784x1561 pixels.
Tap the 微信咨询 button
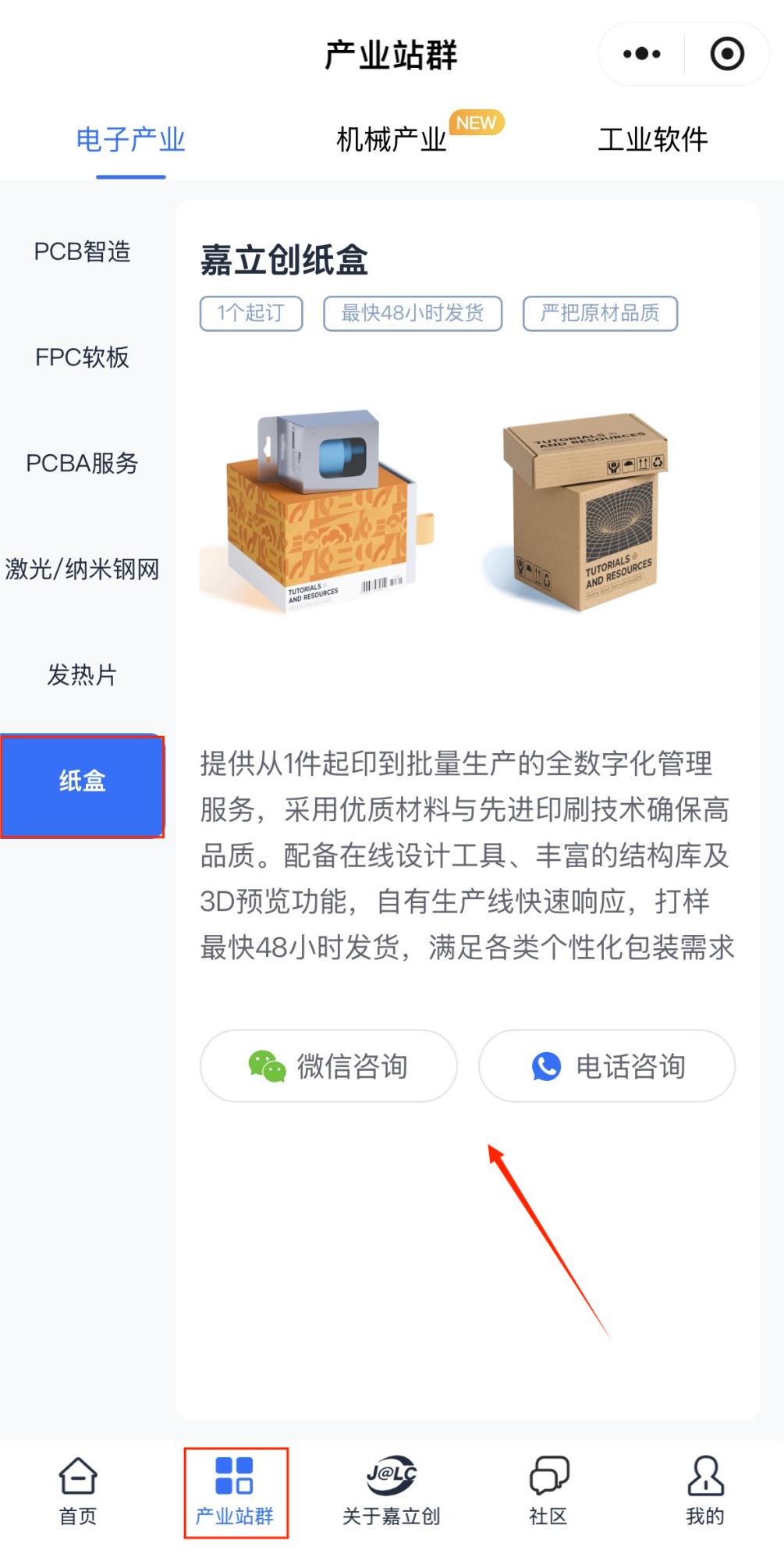328,1066
